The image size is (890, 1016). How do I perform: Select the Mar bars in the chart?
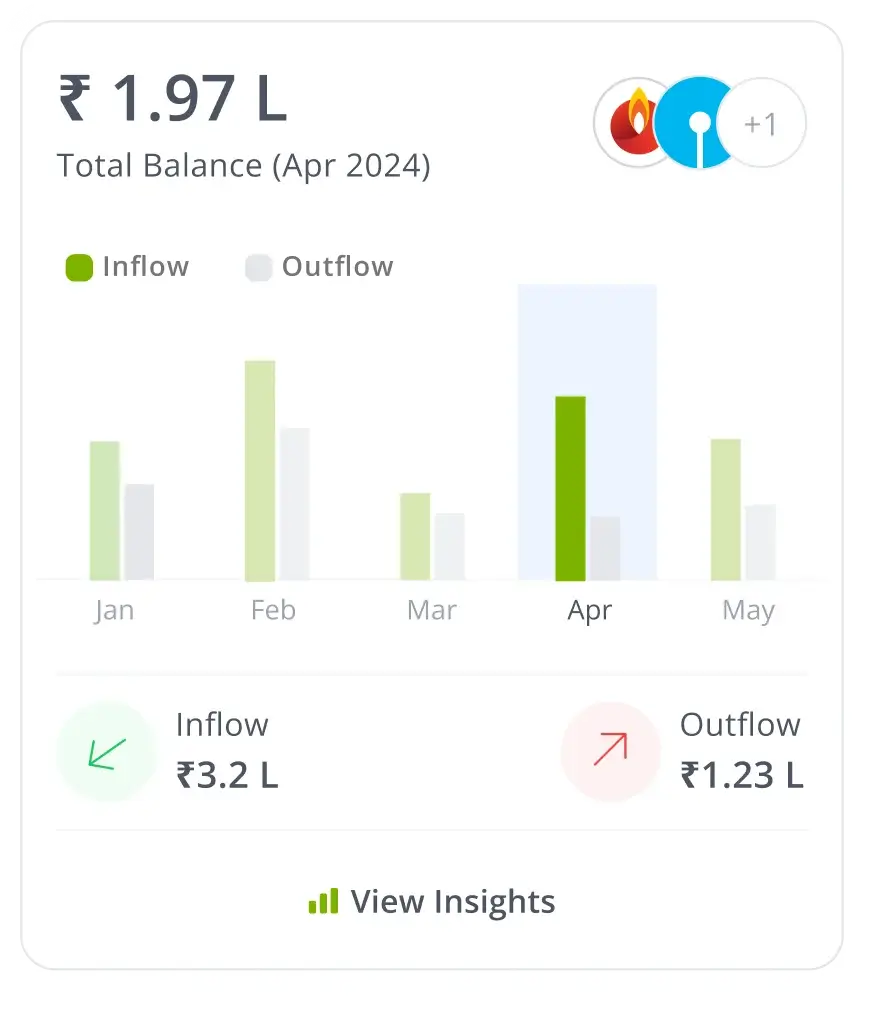[x=432, y=537]
